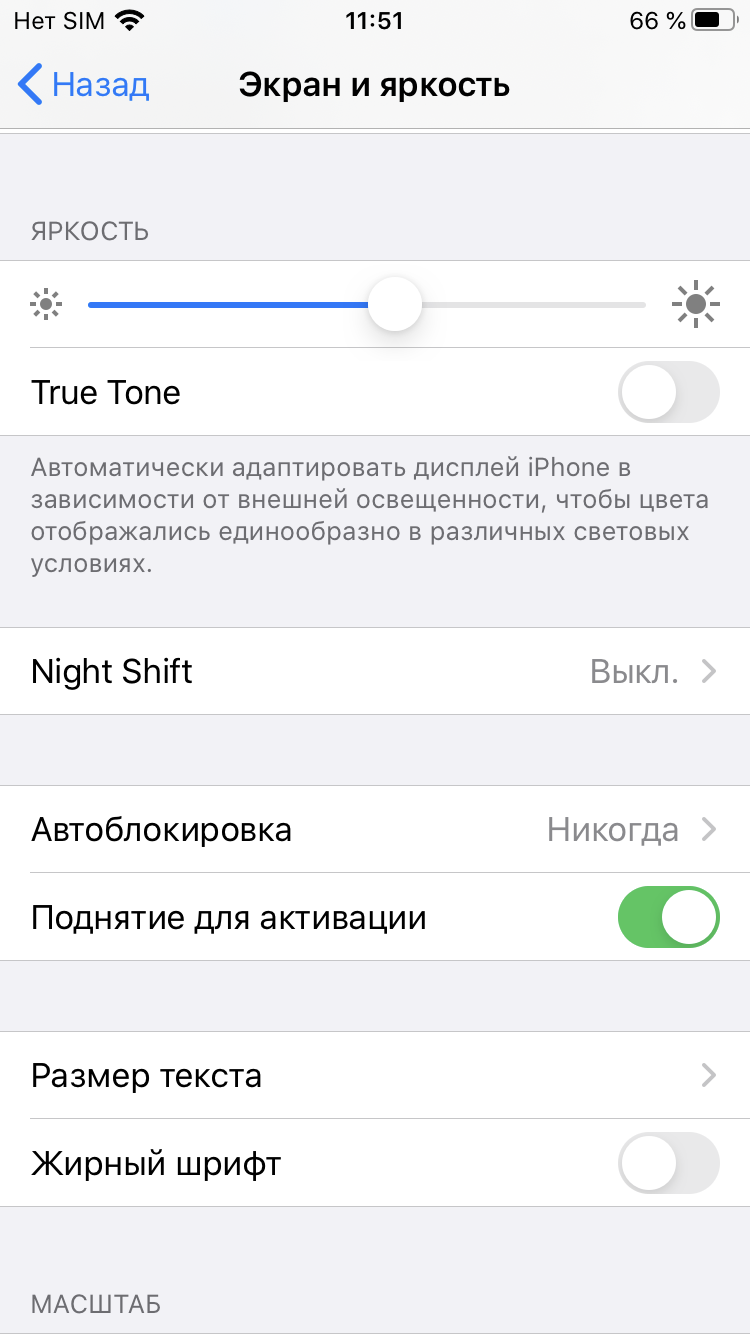Open the Автоблокировка setting

374,829
